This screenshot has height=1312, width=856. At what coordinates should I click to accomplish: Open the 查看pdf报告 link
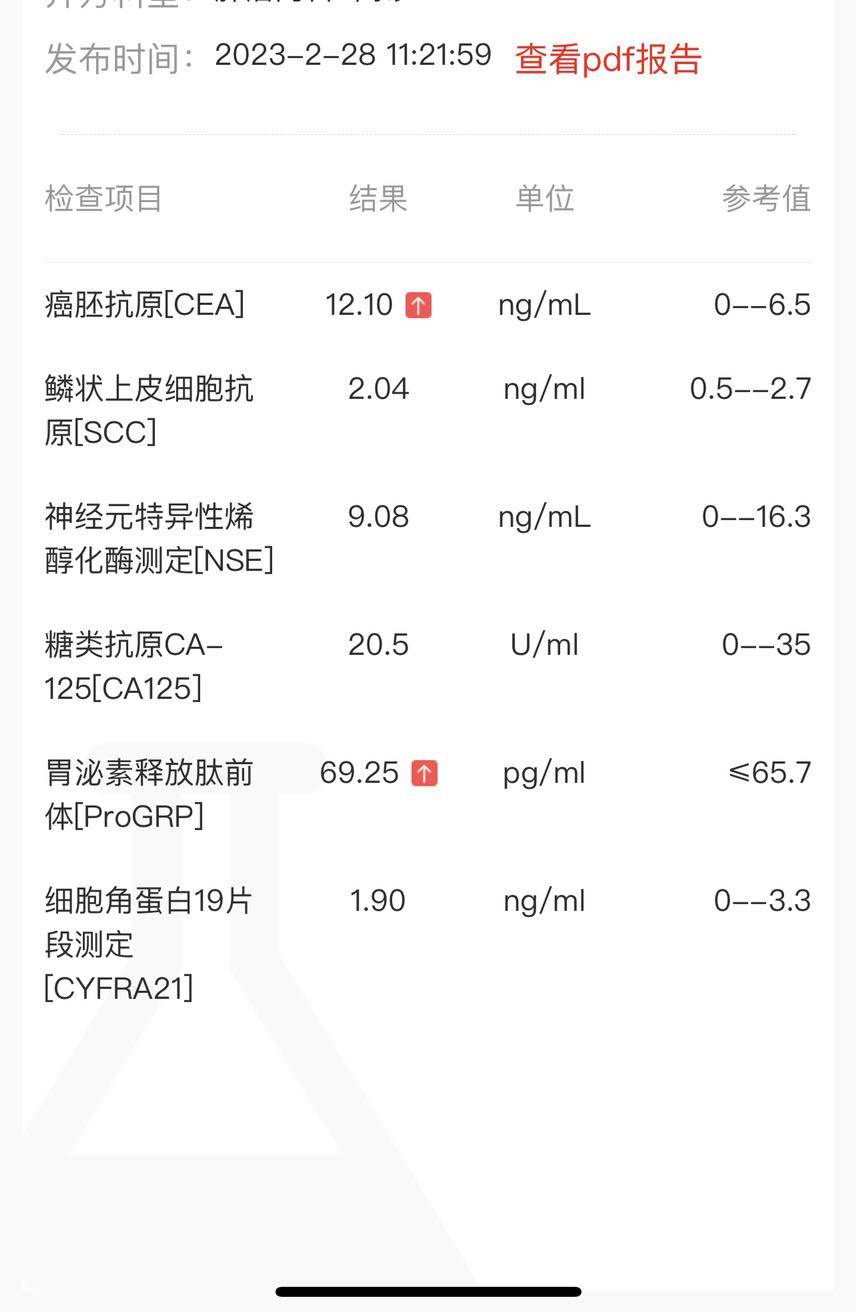click(608, 59)
